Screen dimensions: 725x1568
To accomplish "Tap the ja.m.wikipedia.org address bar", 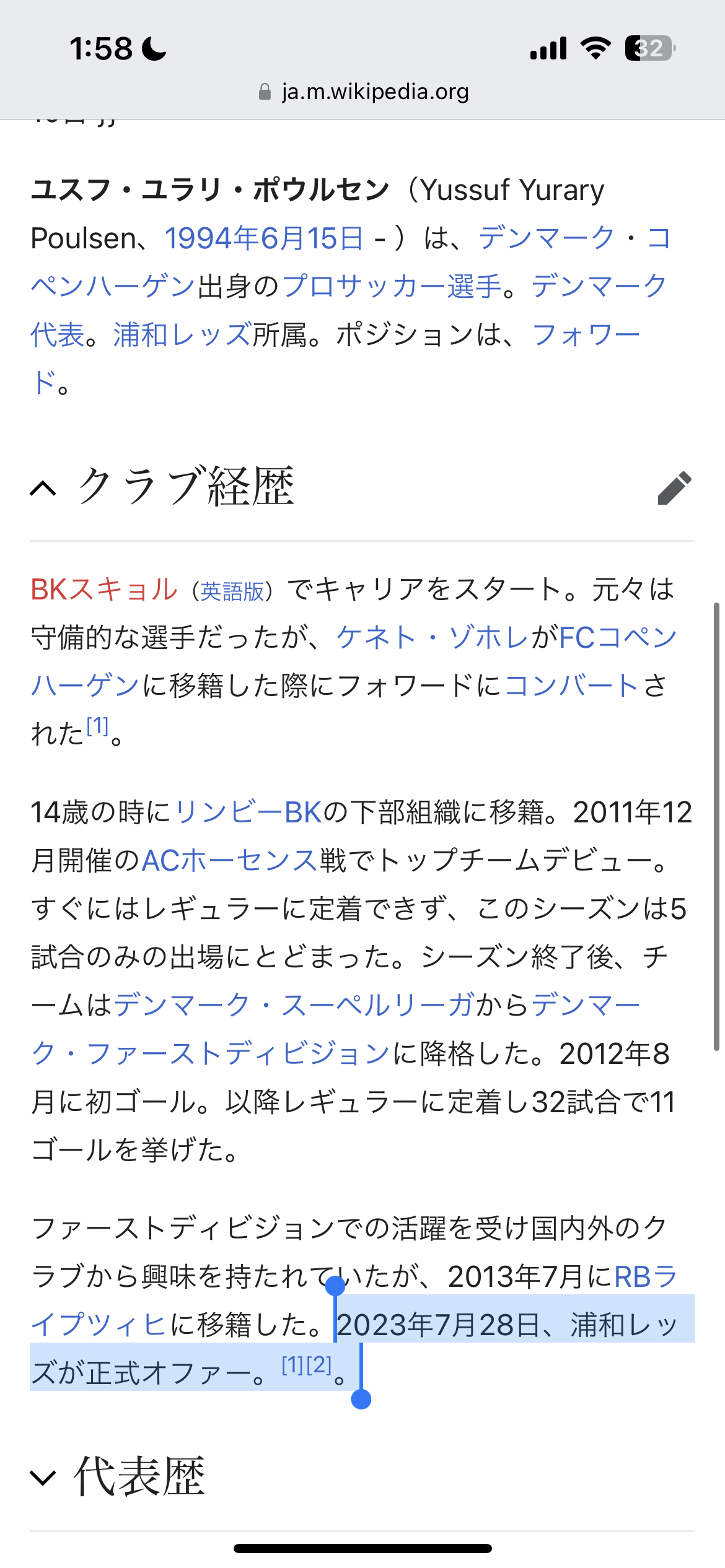I will tap(363, 92).
